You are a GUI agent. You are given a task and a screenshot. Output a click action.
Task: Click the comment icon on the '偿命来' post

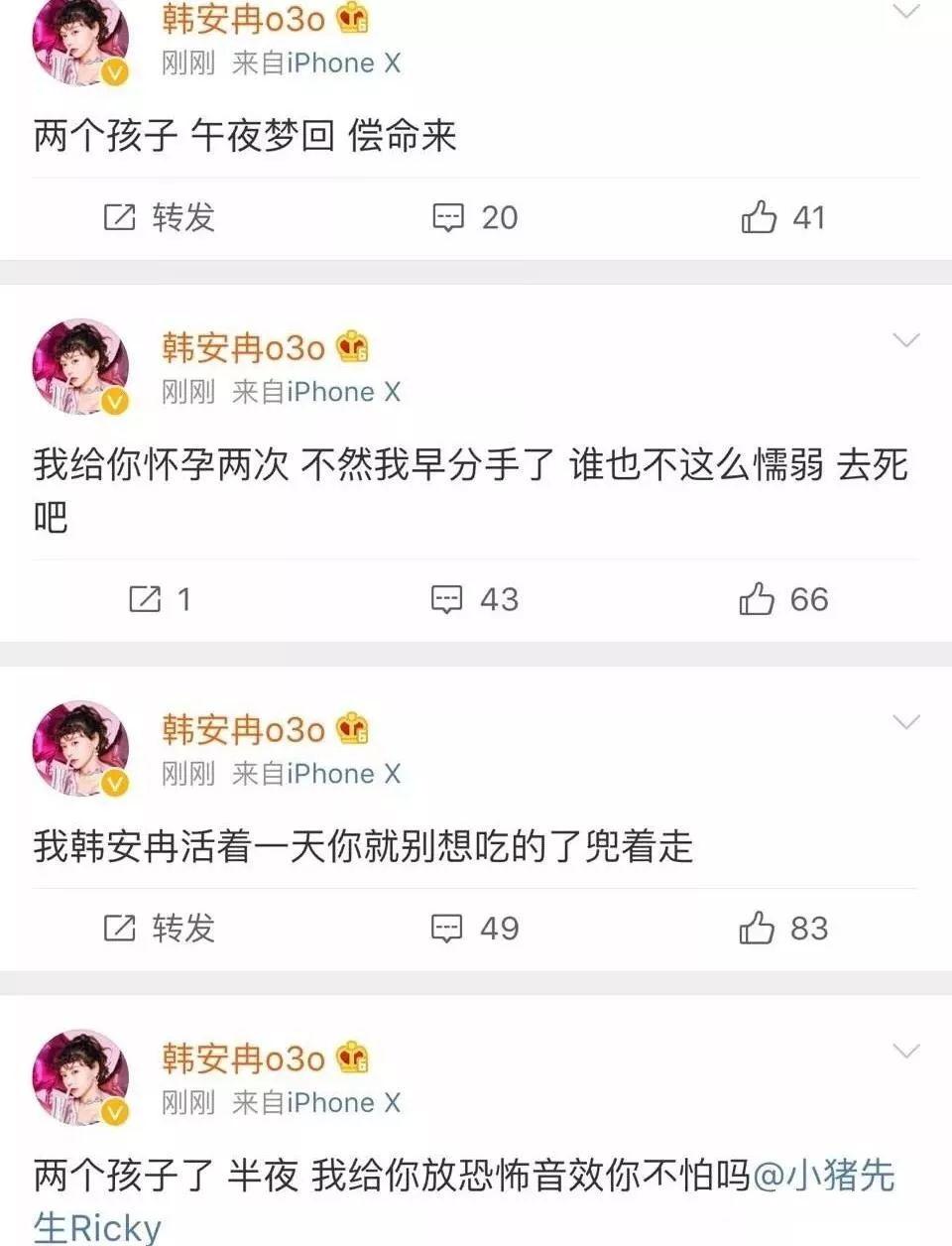pyautogui.click(x=449, y=217)
